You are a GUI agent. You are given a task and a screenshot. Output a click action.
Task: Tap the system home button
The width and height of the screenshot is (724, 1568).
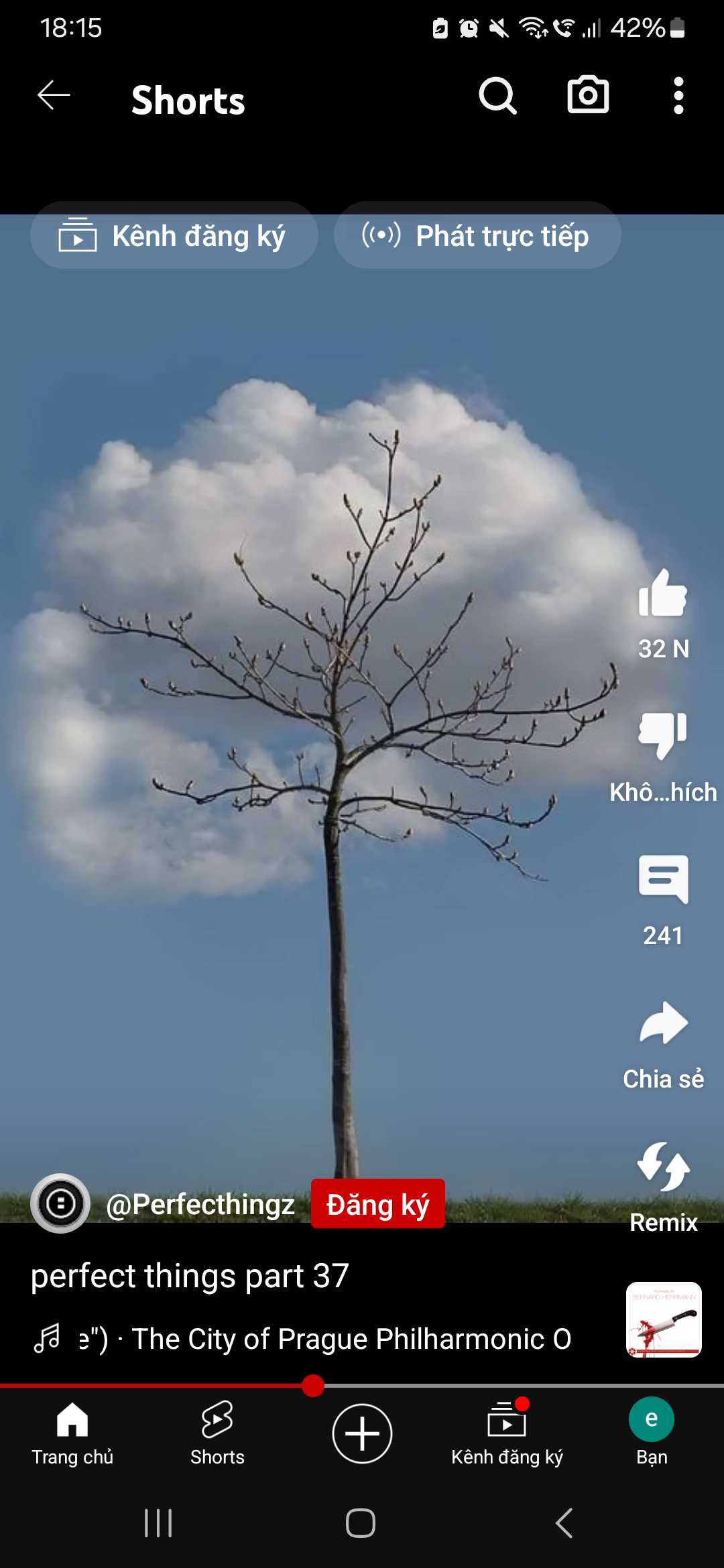click(361, 1522)
